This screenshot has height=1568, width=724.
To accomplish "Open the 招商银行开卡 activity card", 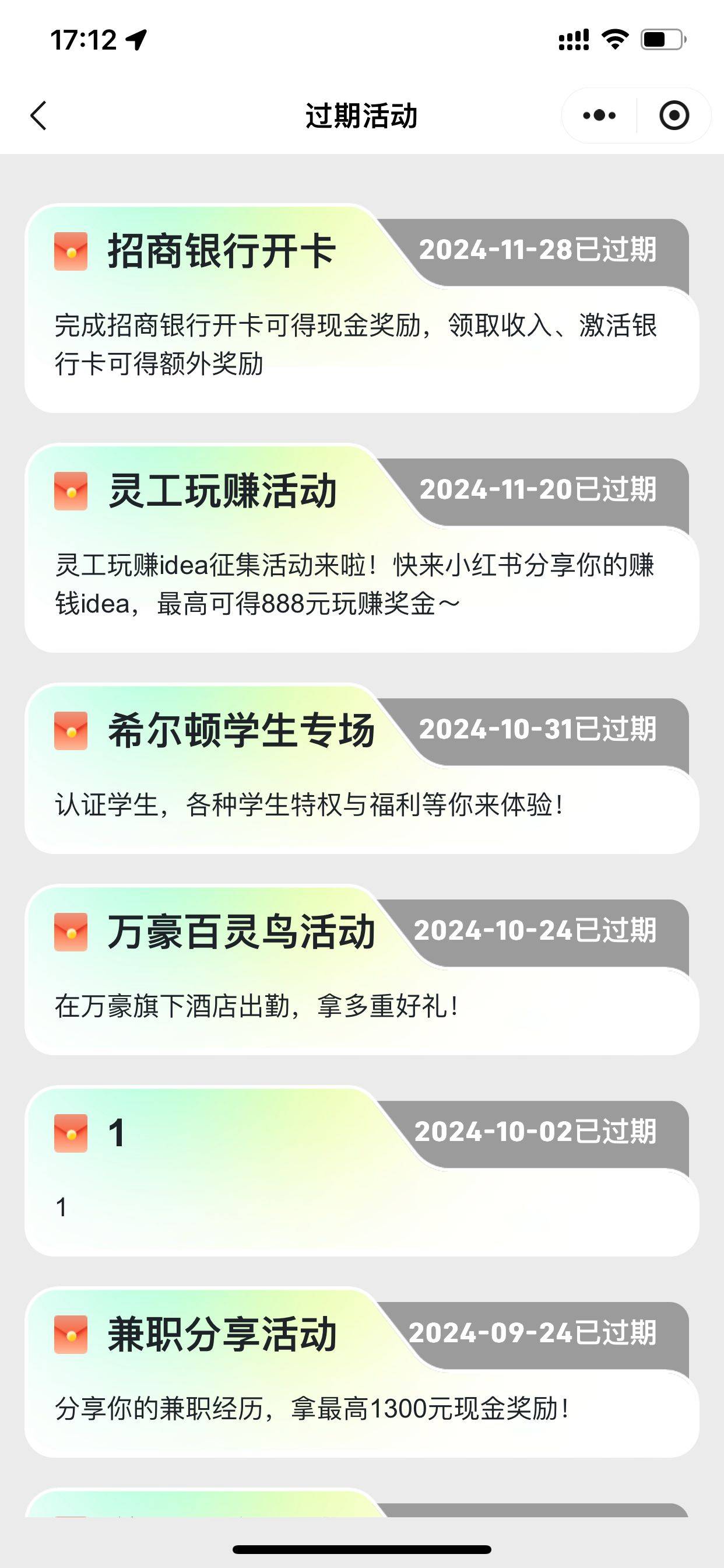I will coord(361,309).
